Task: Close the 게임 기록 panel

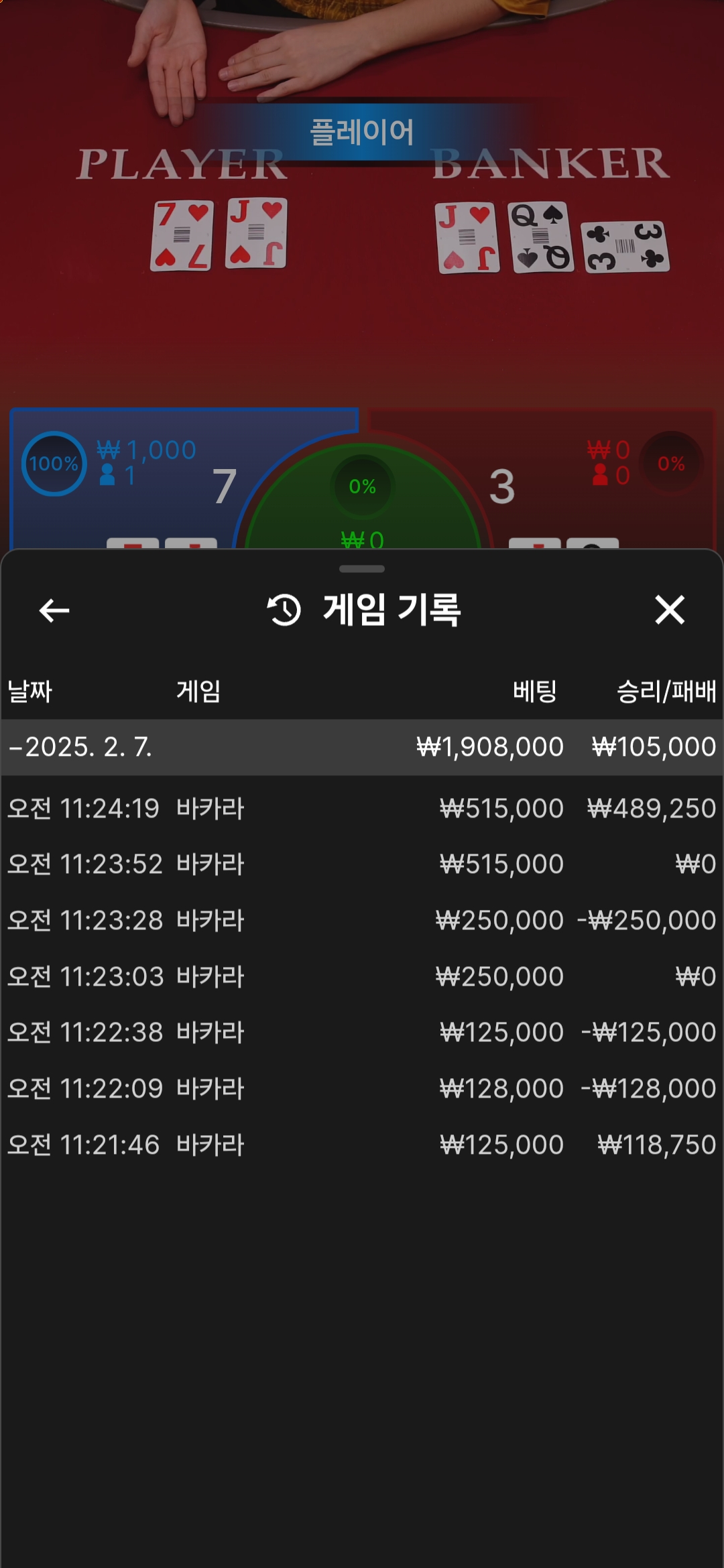Action: coord(669,610)
